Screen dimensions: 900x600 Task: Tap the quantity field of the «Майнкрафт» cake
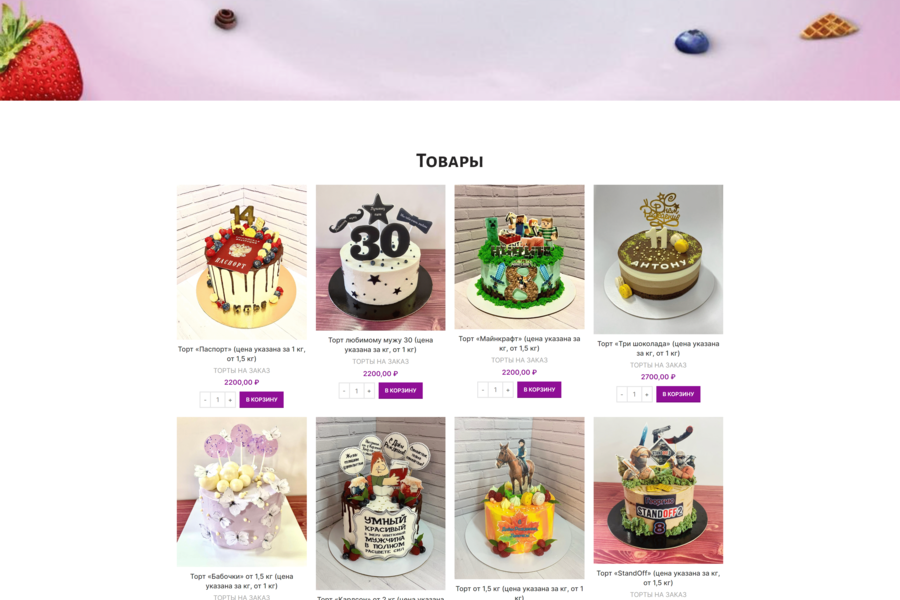tap(495, 390)
